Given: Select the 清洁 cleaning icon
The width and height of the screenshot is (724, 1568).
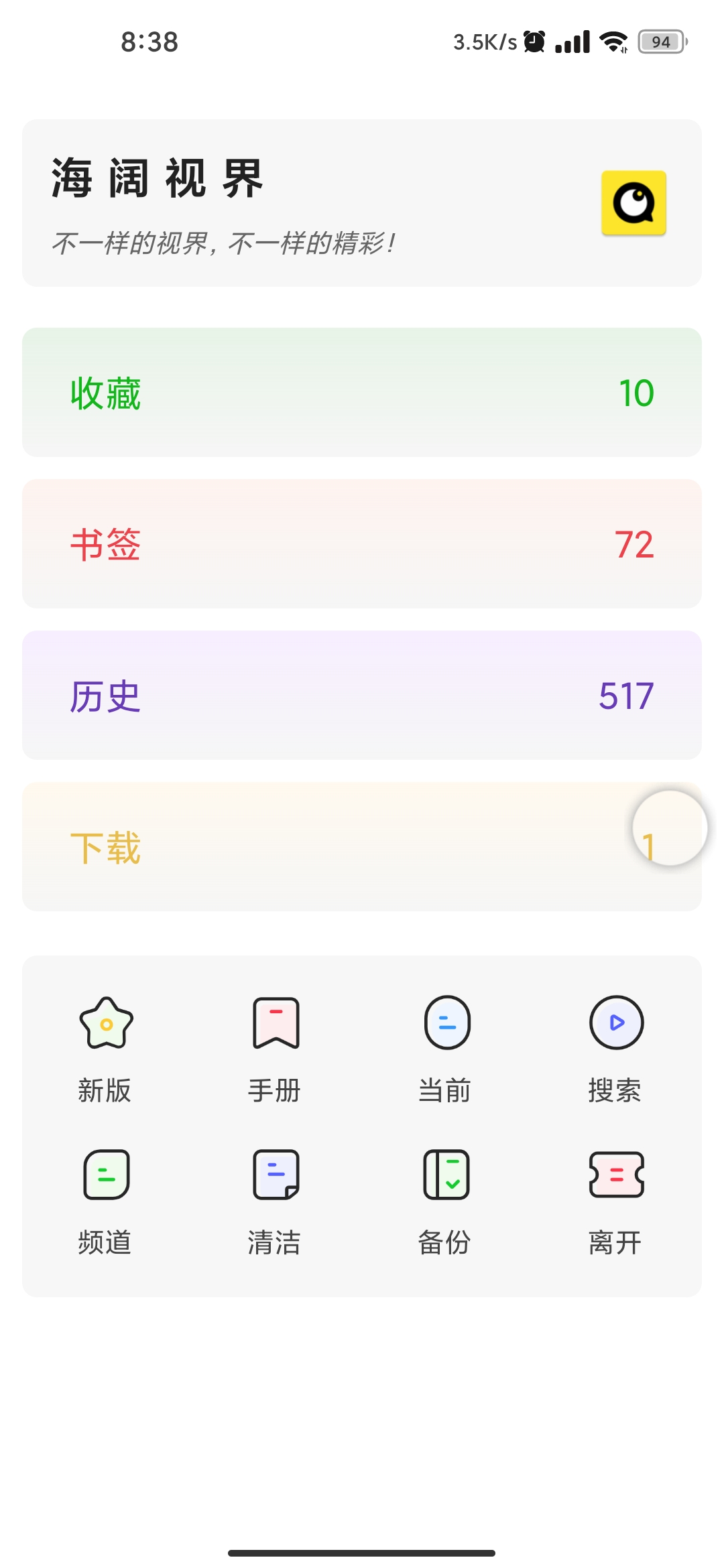Looking at the screenshot, I should (x=275, y=1176).
